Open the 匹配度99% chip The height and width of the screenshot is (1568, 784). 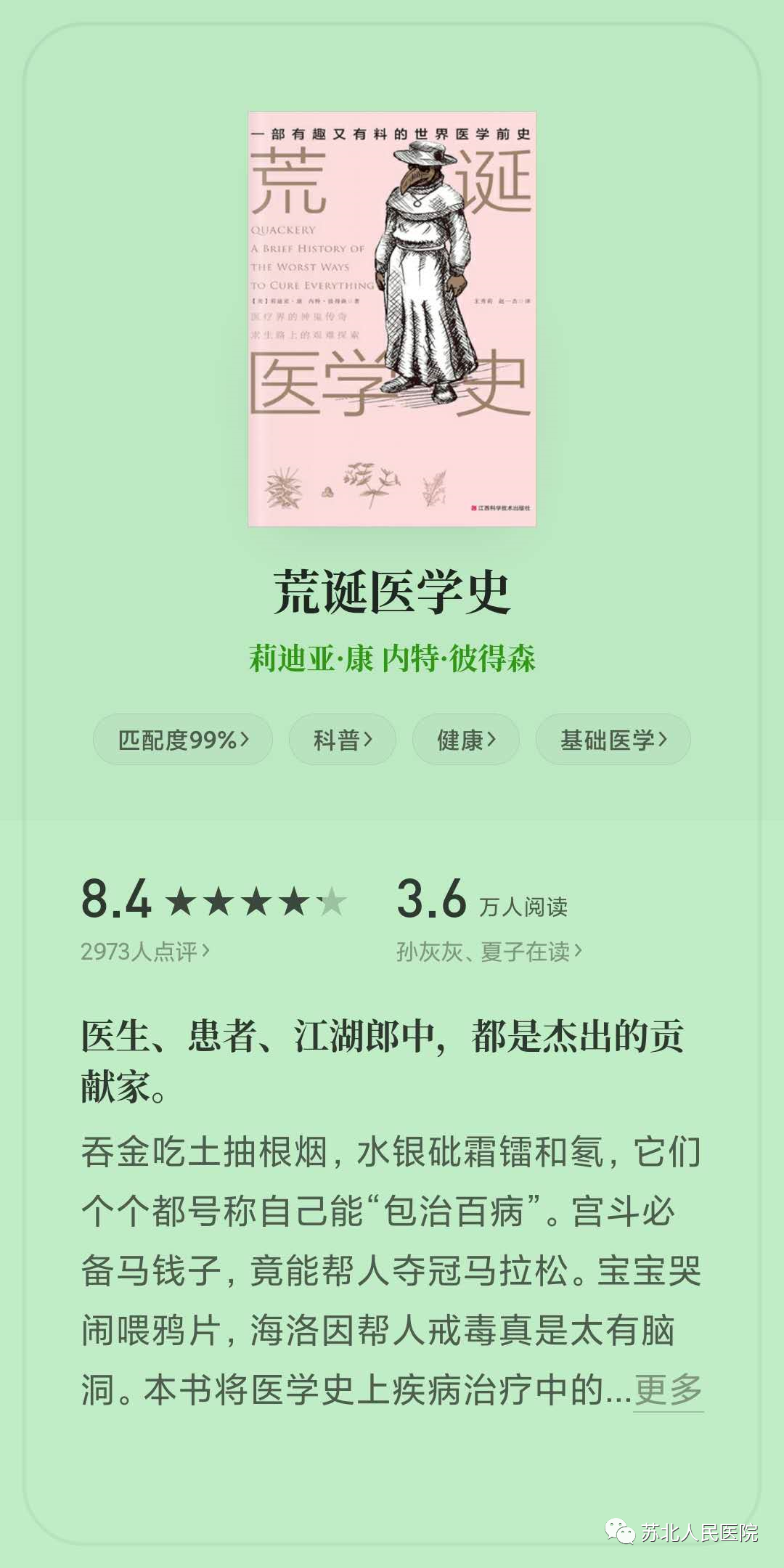182,740
